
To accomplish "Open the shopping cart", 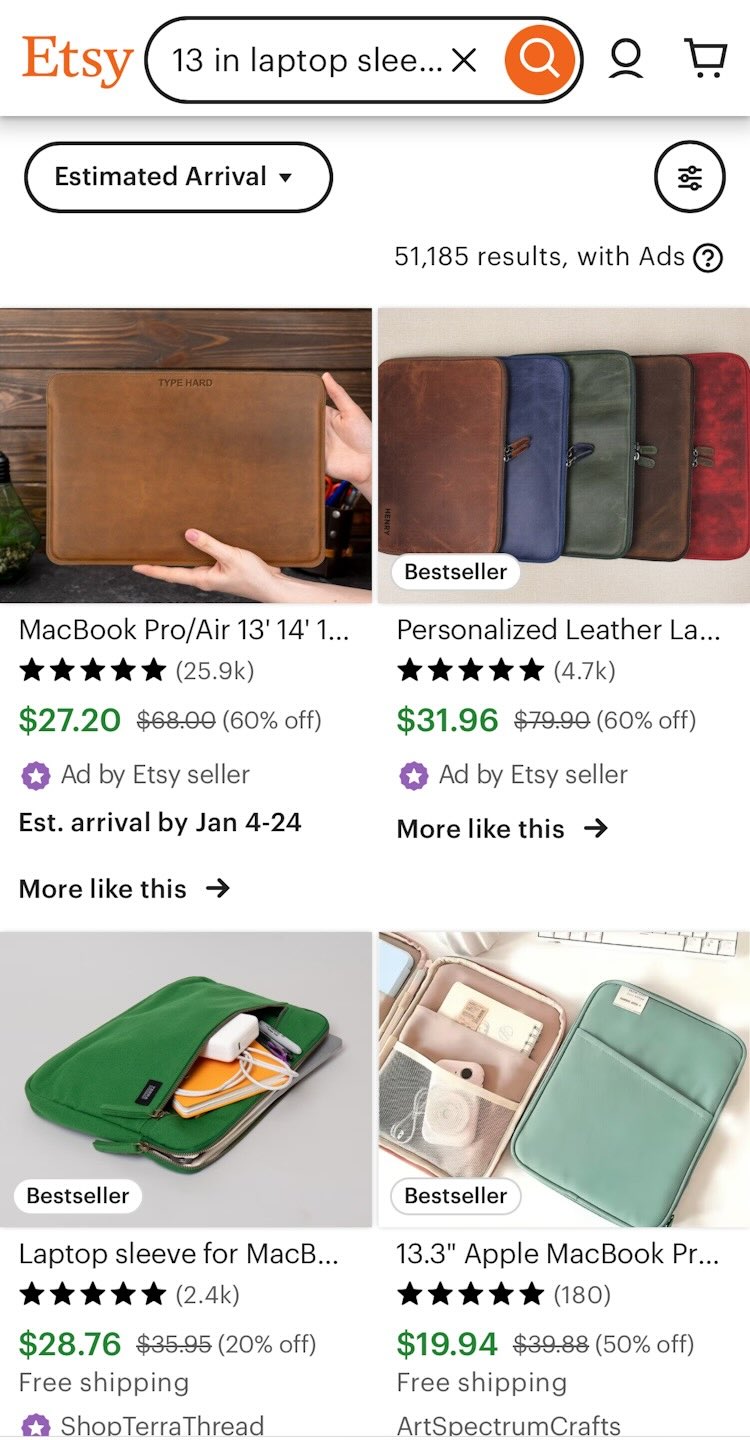I will tap(706, 59).
